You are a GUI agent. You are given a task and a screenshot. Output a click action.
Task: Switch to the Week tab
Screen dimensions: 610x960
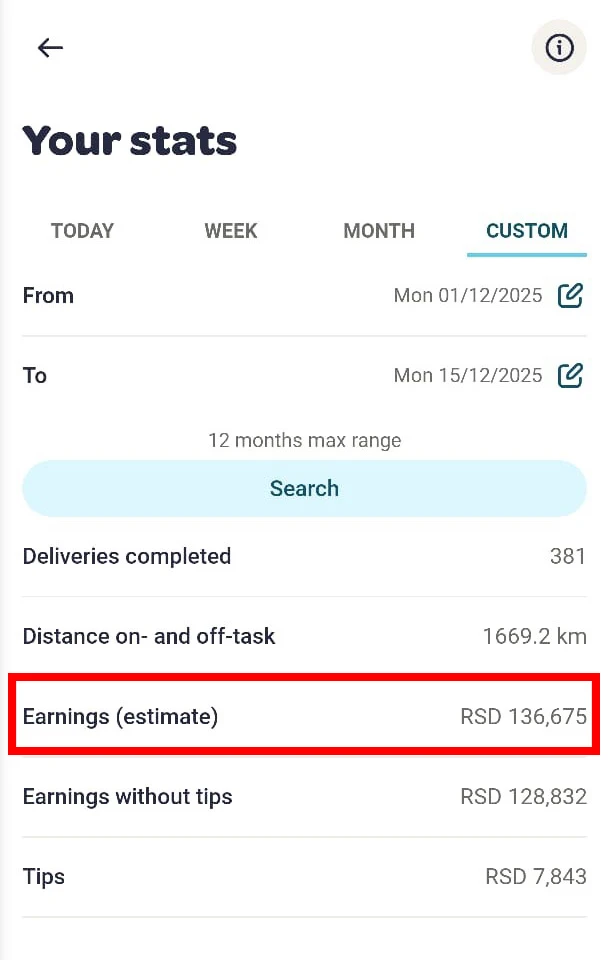(x=231, y=231)
